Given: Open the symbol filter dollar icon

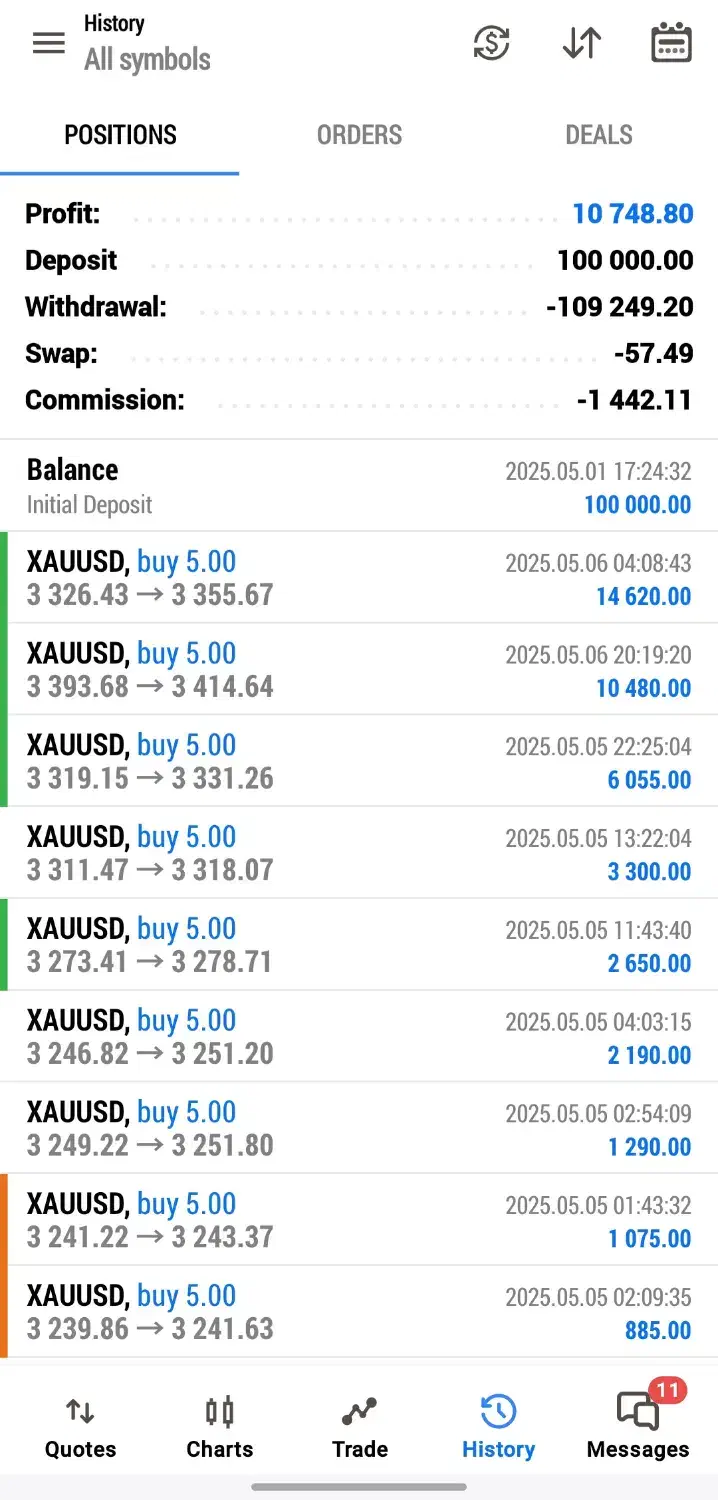Looking at the screenshot, I should point(491,43).
